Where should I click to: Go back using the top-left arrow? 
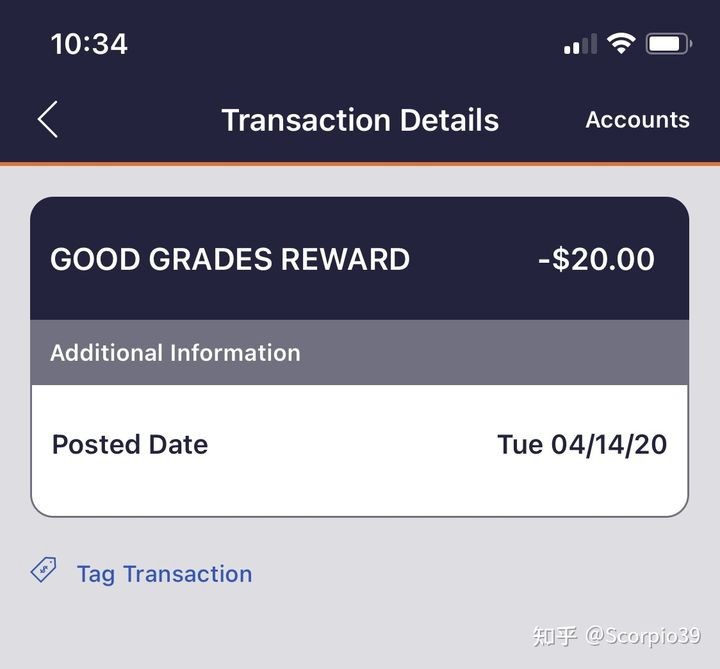point(47,120)
